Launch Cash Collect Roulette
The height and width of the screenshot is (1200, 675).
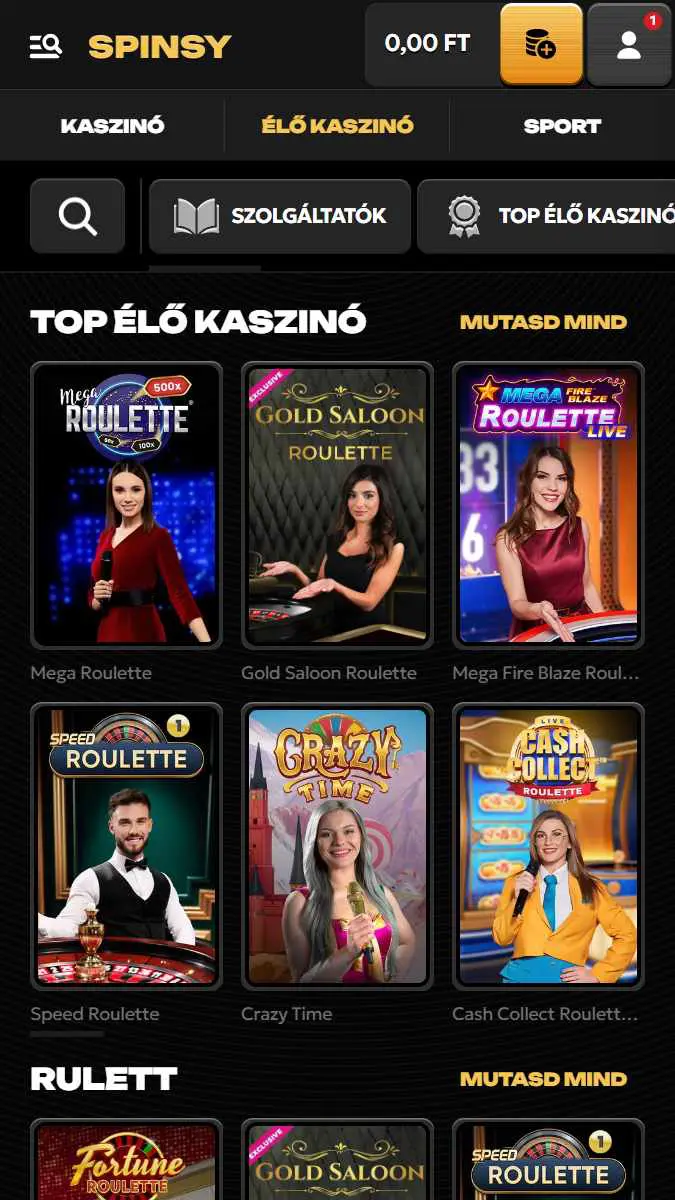[548, 846]
